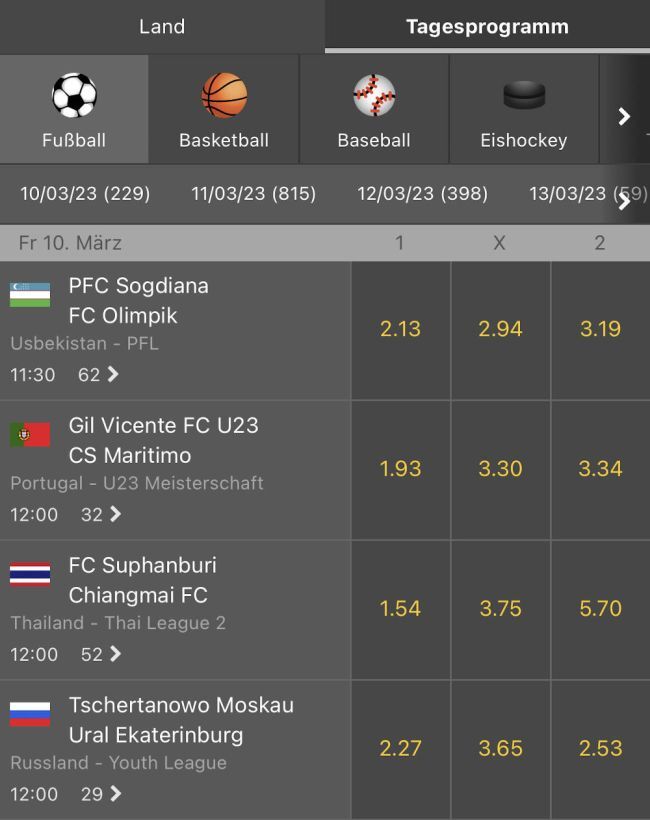650x820 pixels.
Task: Open the FC Suphanburi vs Chiangmai FC match
Action: click(x=175, y=610)
